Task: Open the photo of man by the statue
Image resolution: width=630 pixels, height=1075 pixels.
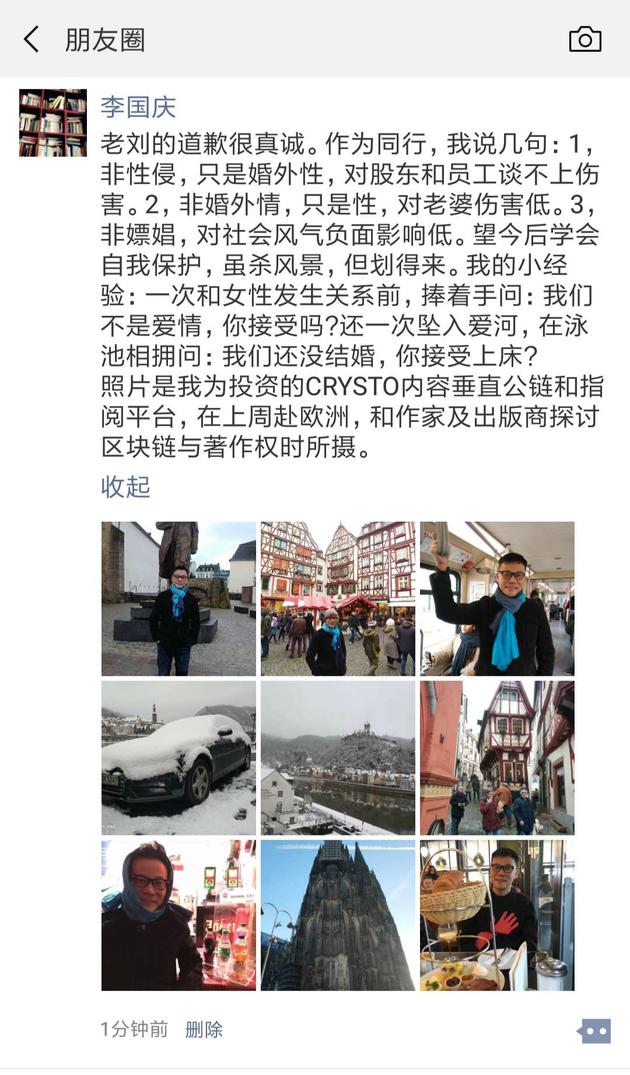Action: (x=178, y=599)
